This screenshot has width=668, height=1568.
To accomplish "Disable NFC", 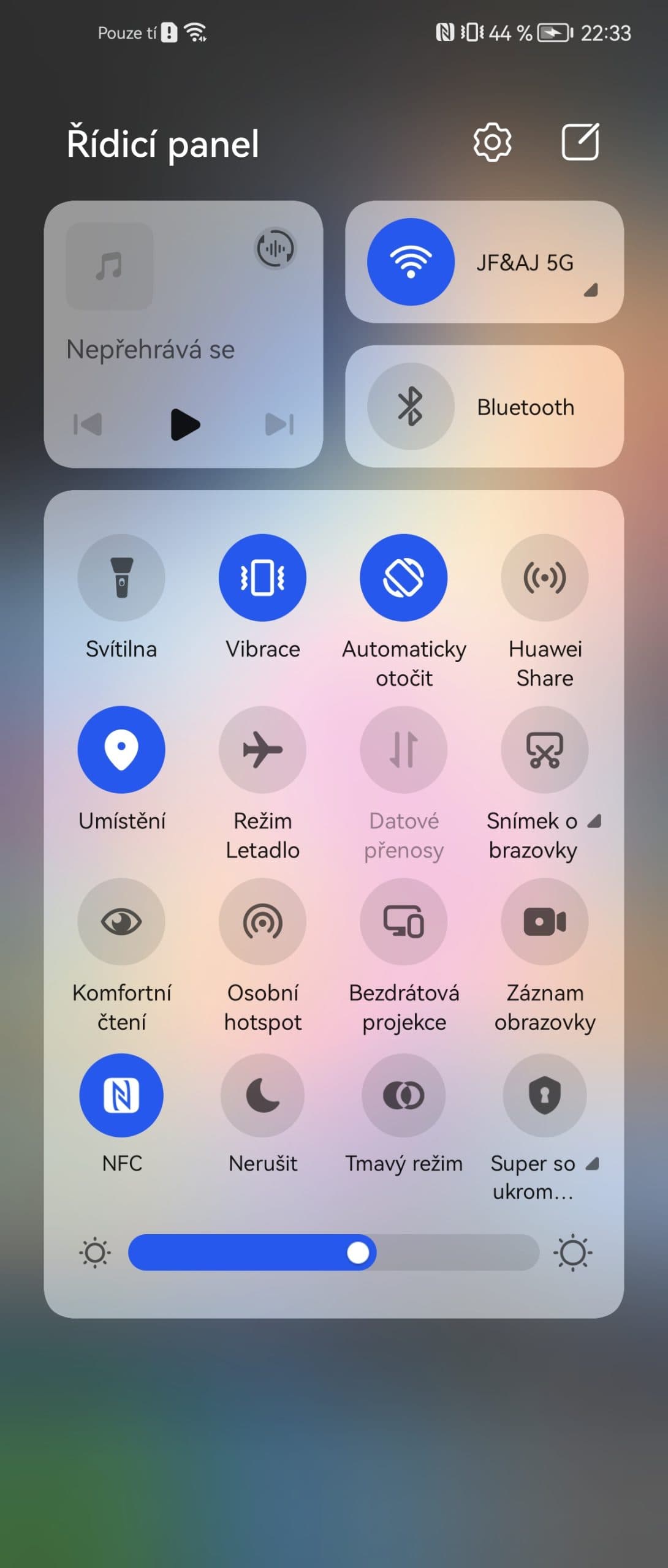I will coord(121,1095).
